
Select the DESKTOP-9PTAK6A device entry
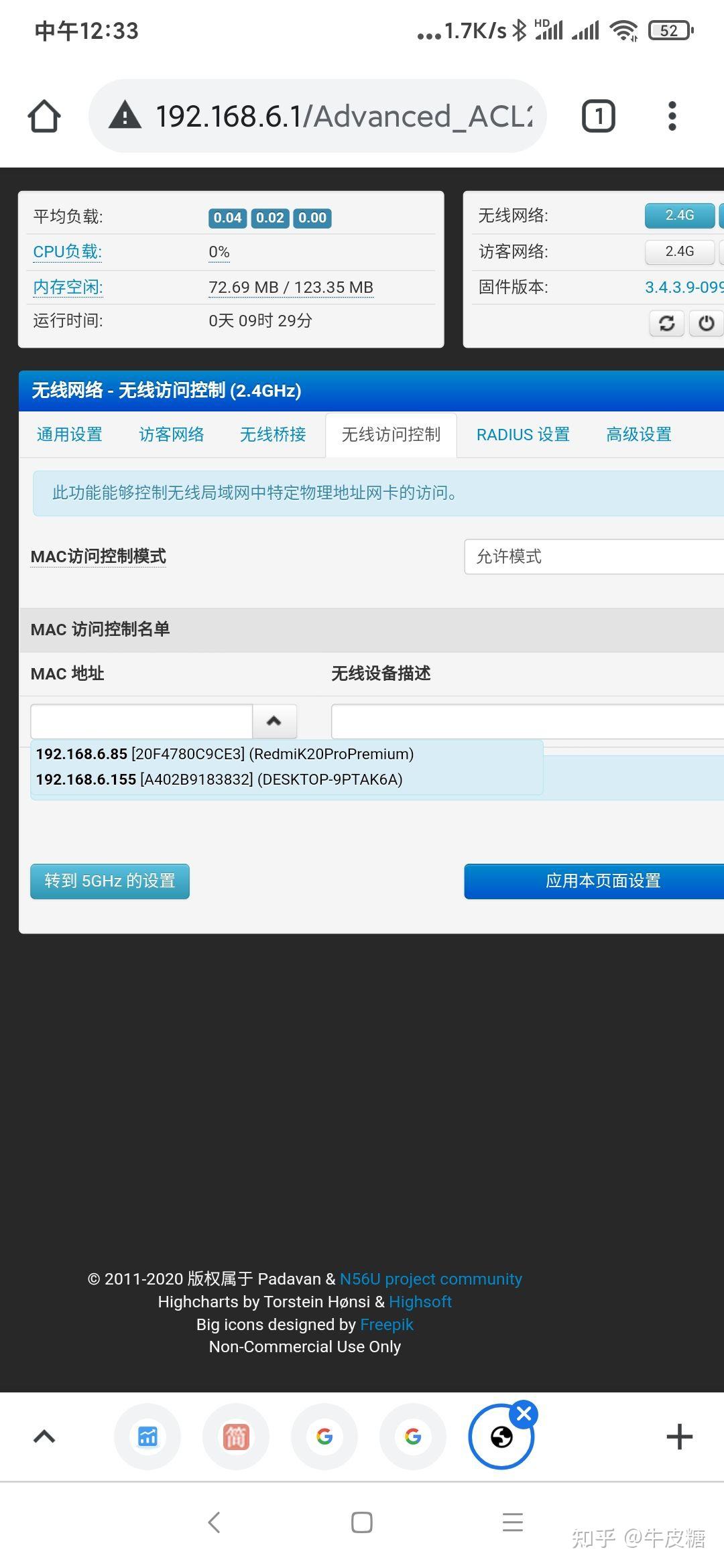219,779
